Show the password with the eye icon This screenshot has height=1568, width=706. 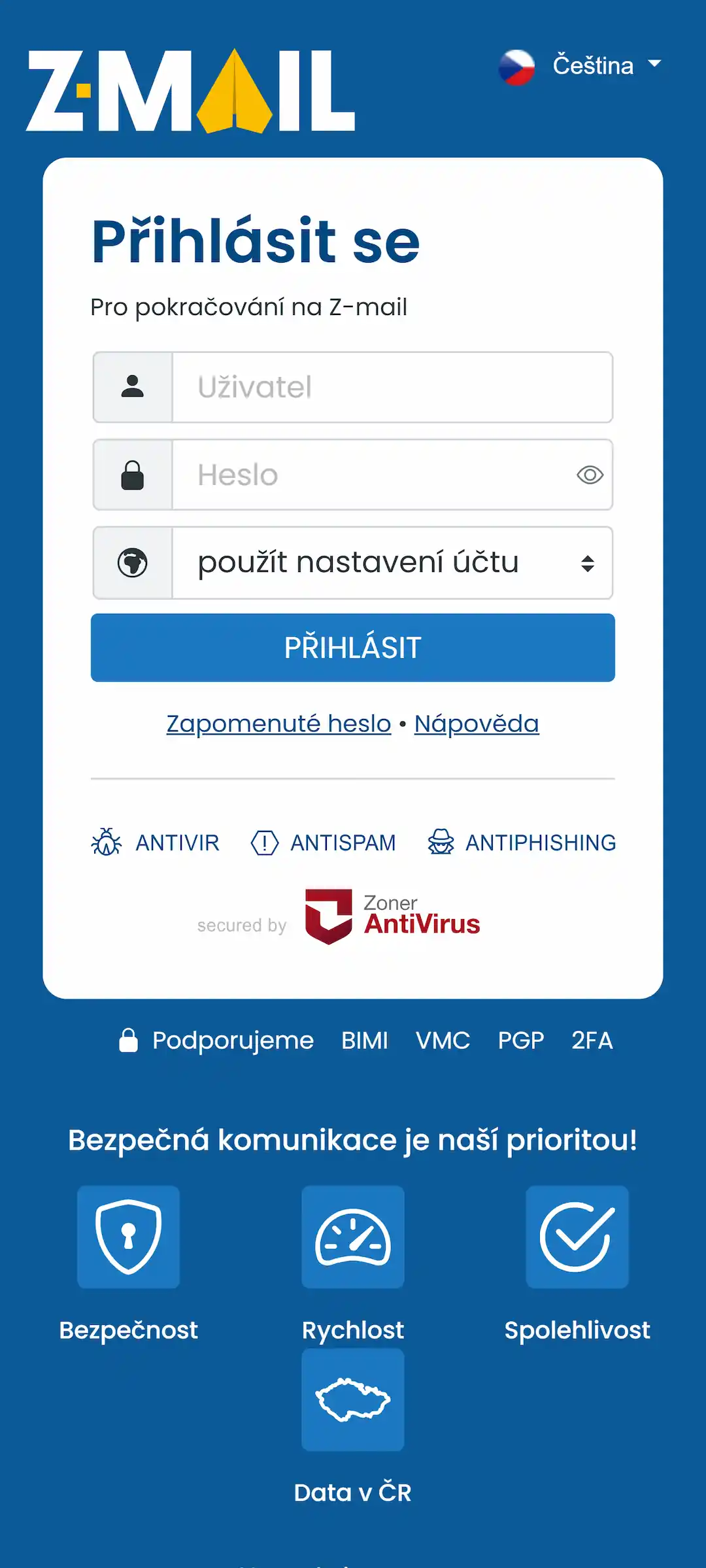pyautogui.click(x=590, y=475)
